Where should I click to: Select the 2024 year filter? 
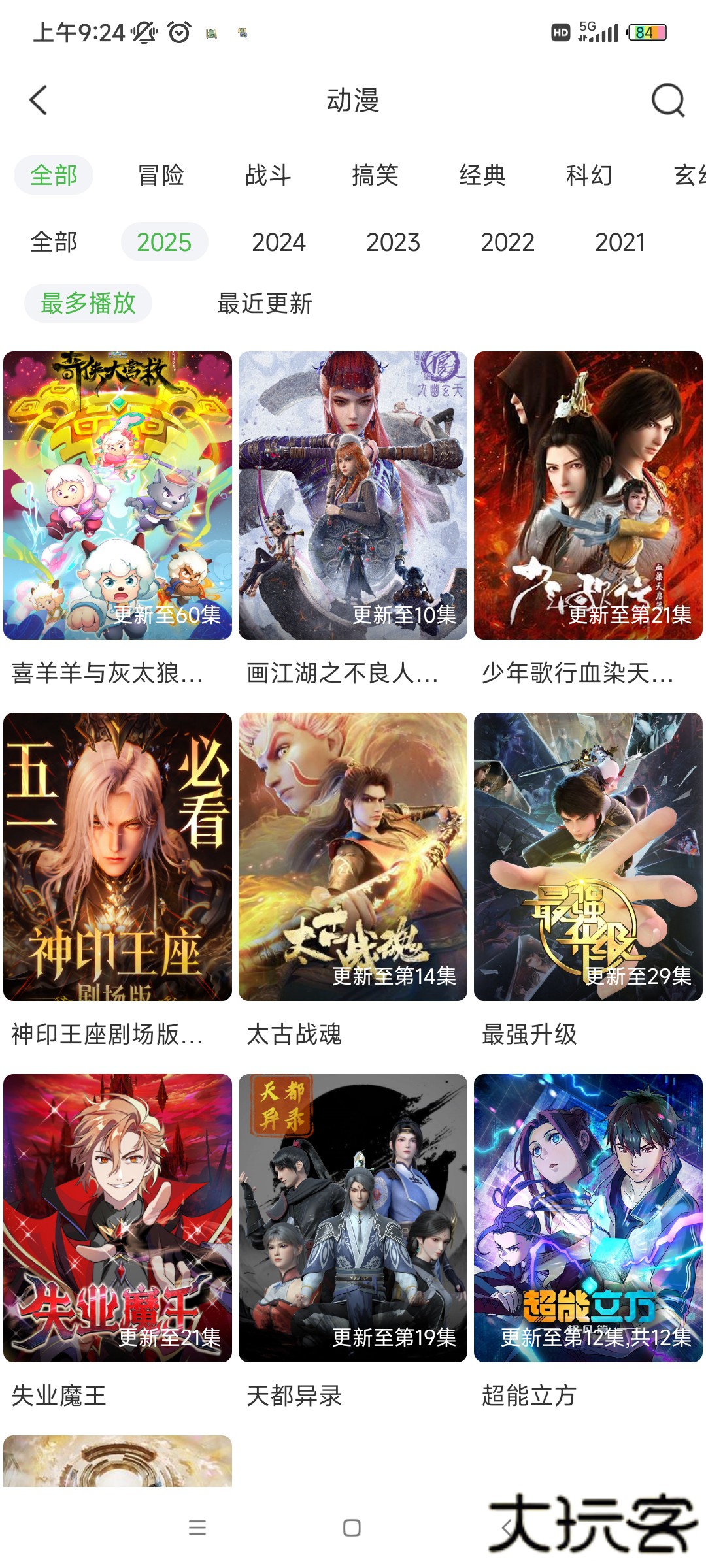[279, 242]
